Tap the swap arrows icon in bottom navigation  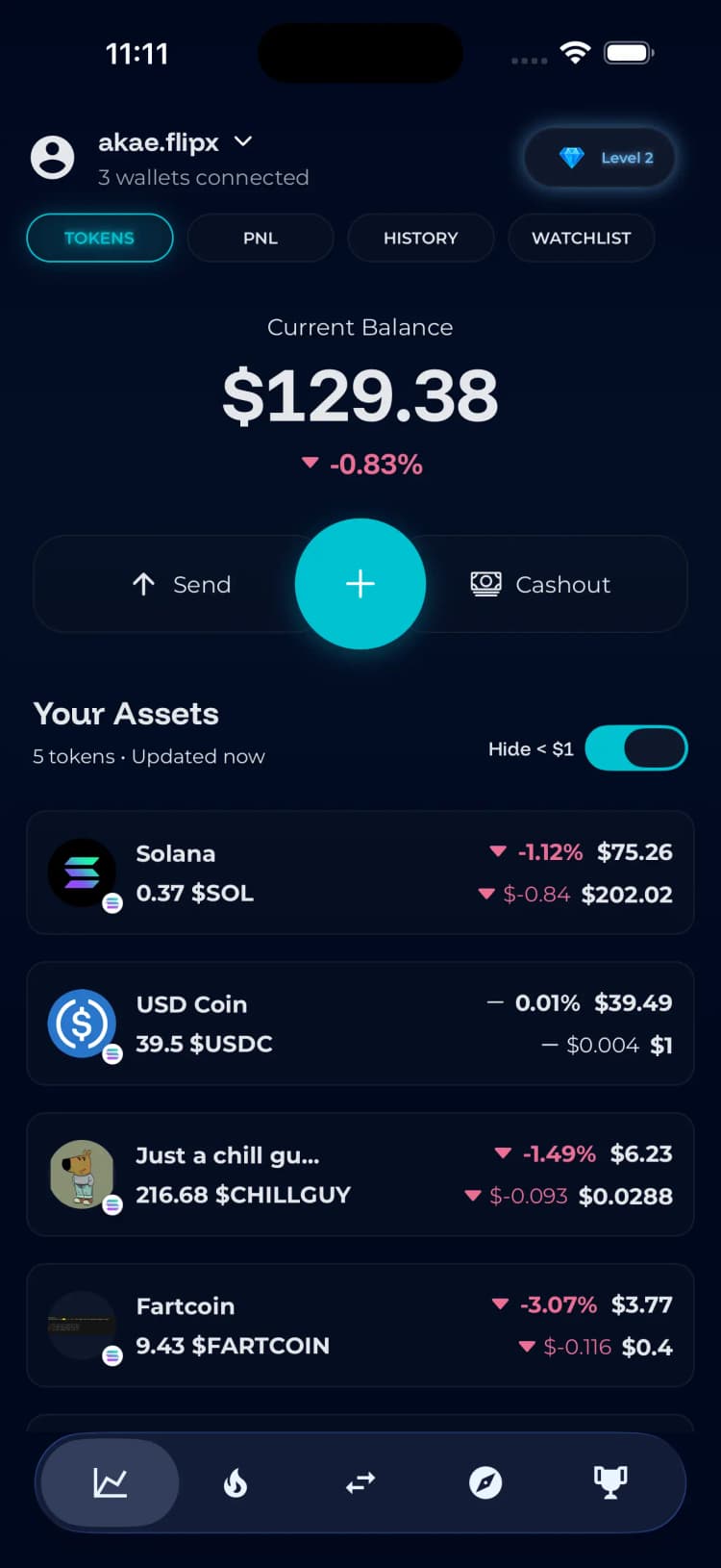pos(360,1482)
